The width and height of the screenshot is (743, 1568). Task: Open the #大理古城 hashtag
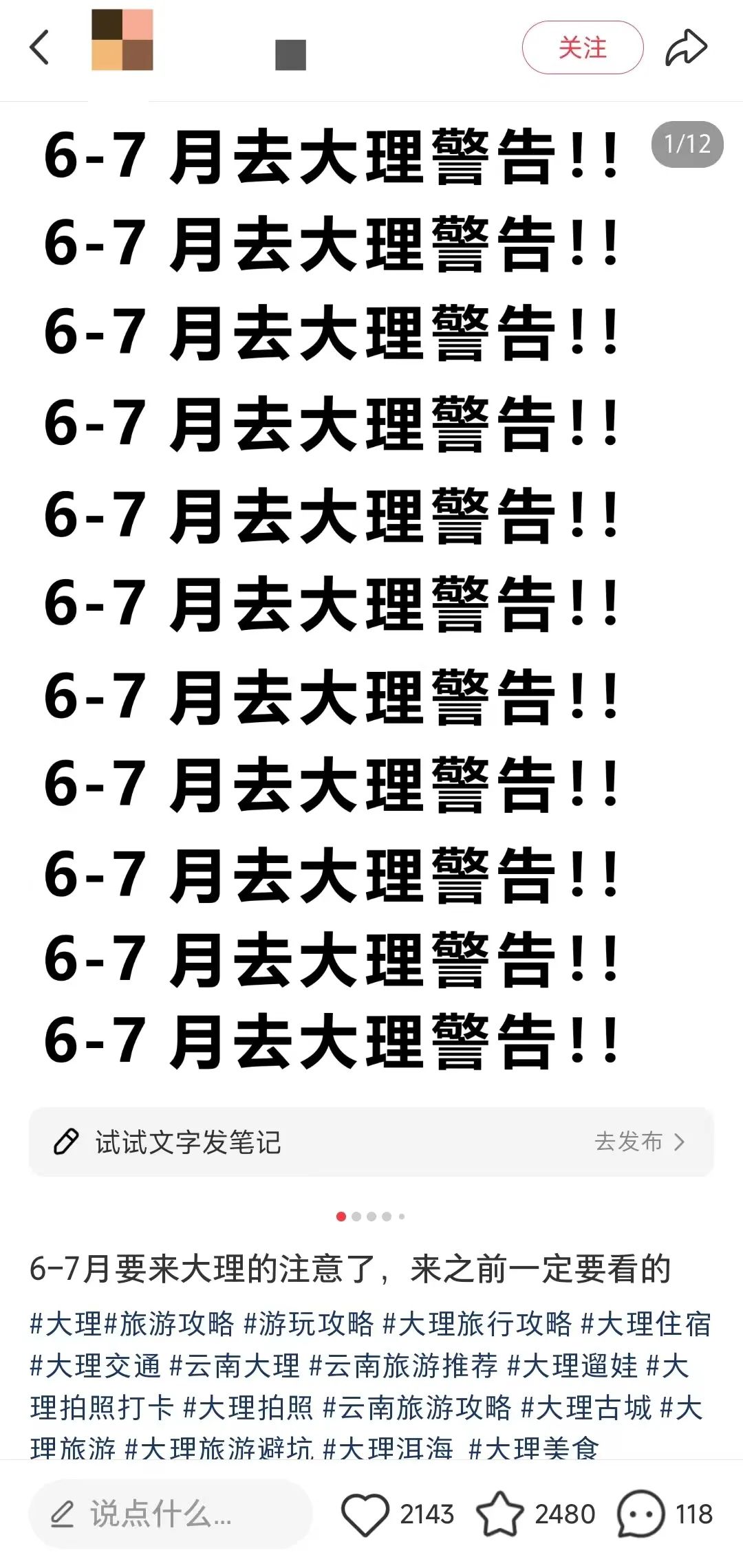point(586,1408)
